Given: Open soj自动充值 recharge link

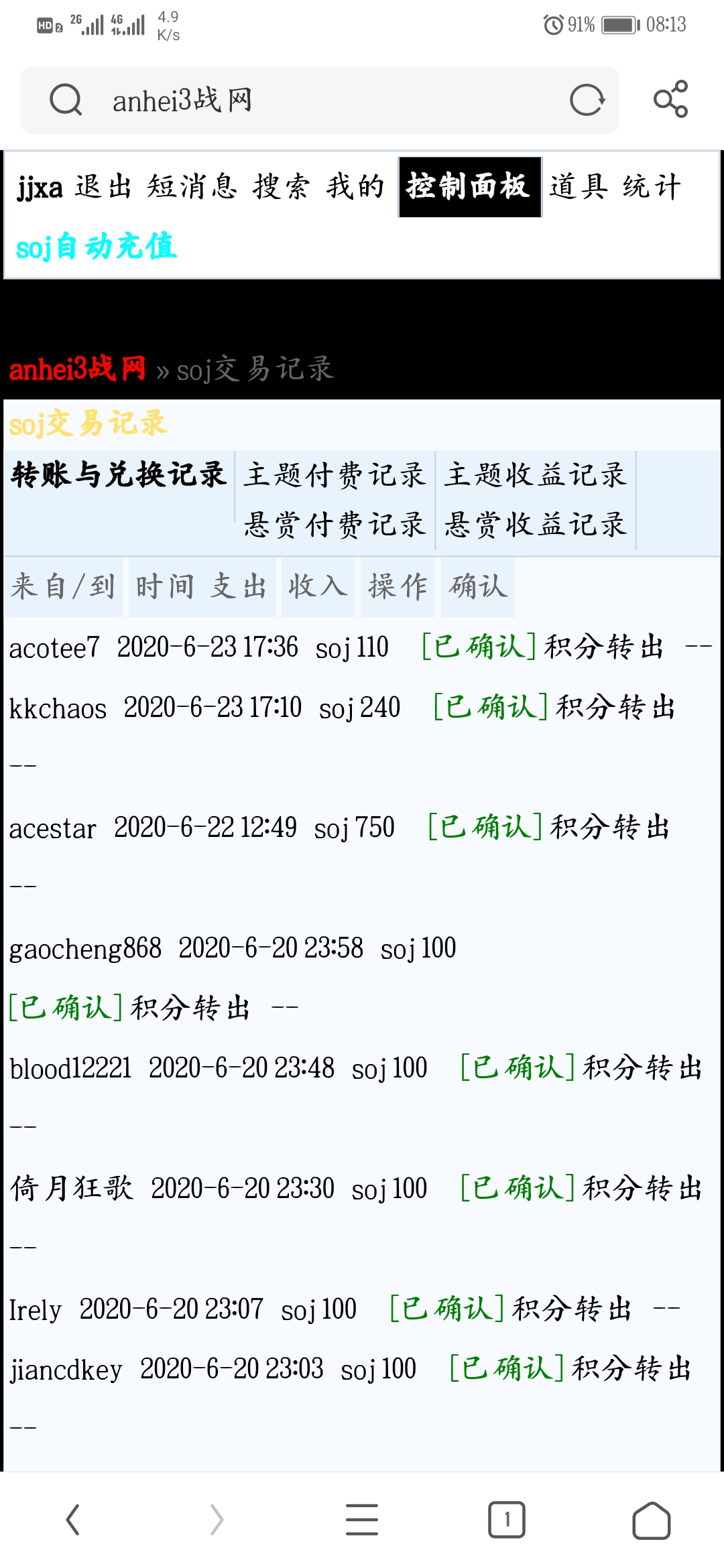Looking at the screenshot, I should tap(97, 247).
